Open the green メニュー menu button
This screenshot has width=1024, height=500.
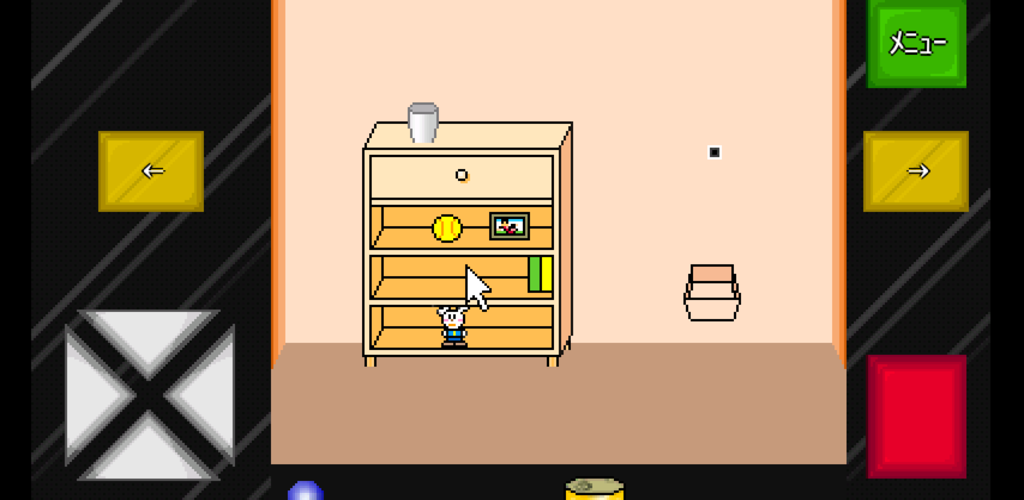pyautogui.click(x=916, y=43)
